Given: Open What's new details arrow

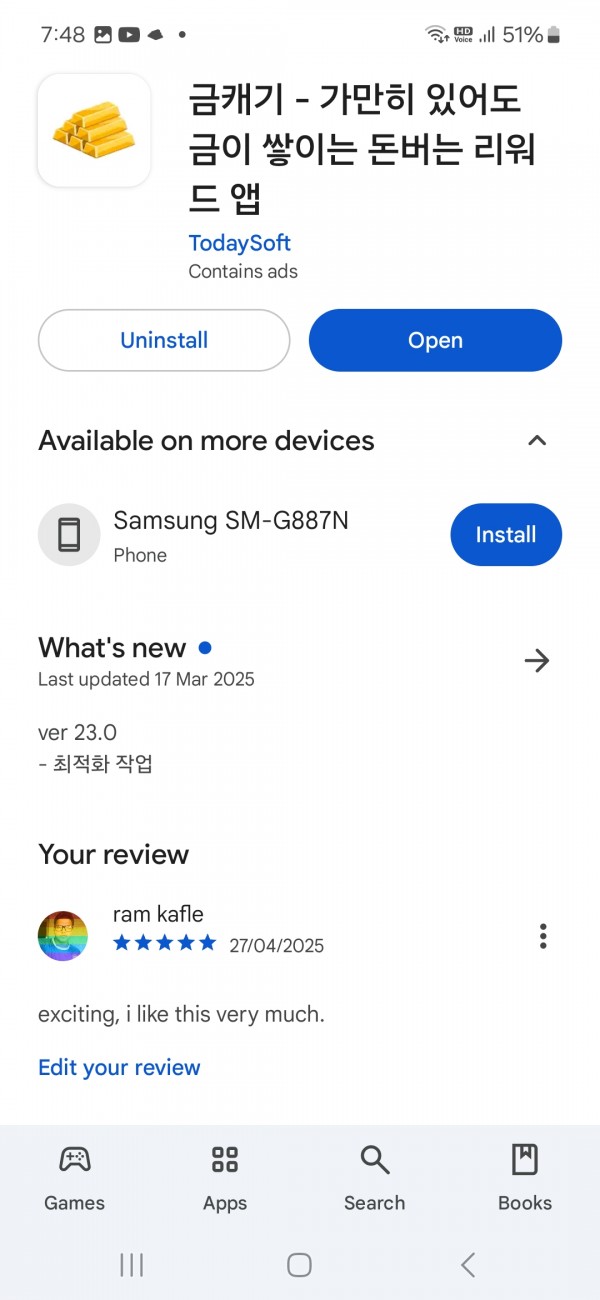Looking at the screenshot, I should 537,660.
